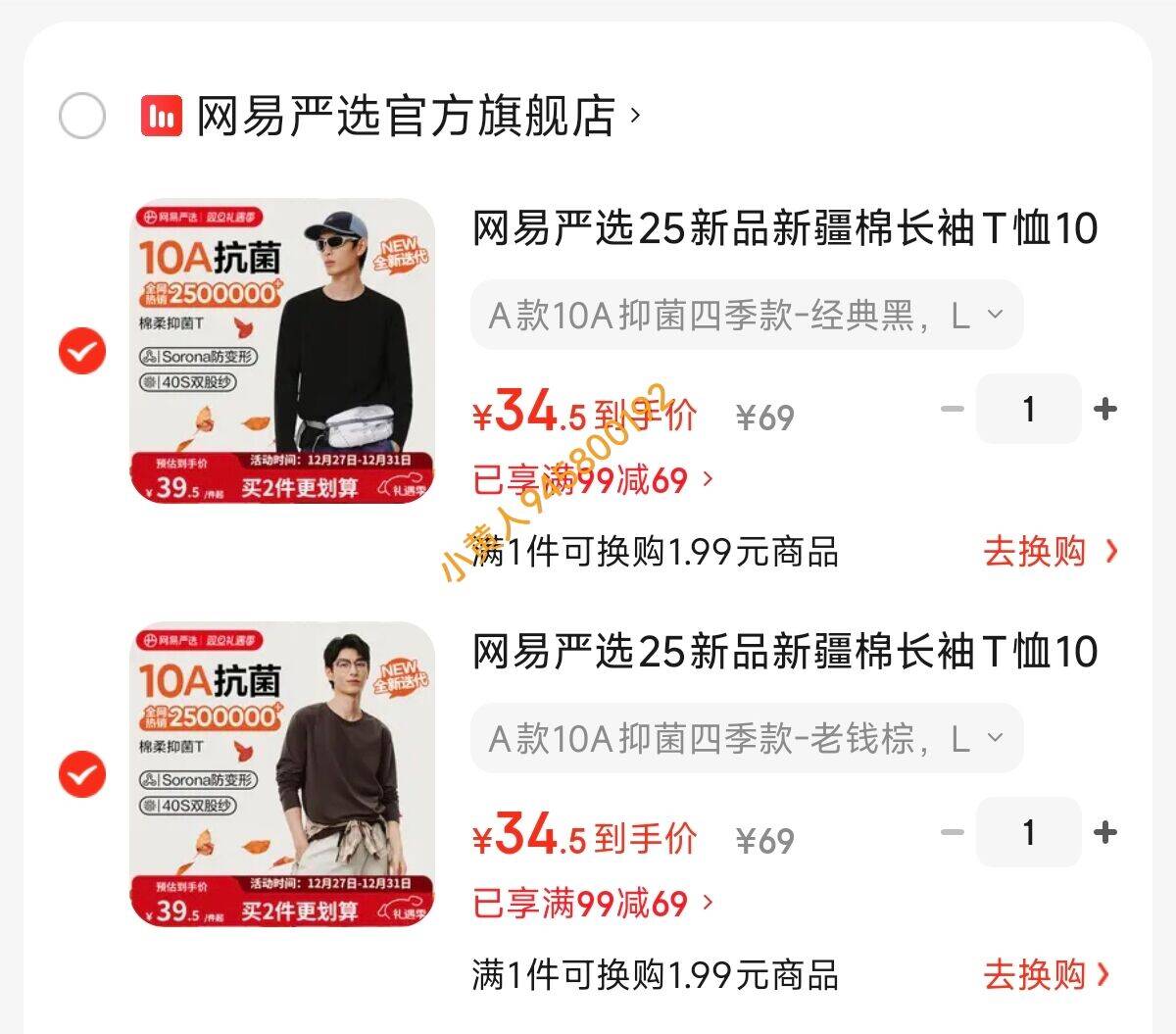Change the 经典黑, L variant selection
Screen dimensions: 1176x1034
[x=746, y=315]
